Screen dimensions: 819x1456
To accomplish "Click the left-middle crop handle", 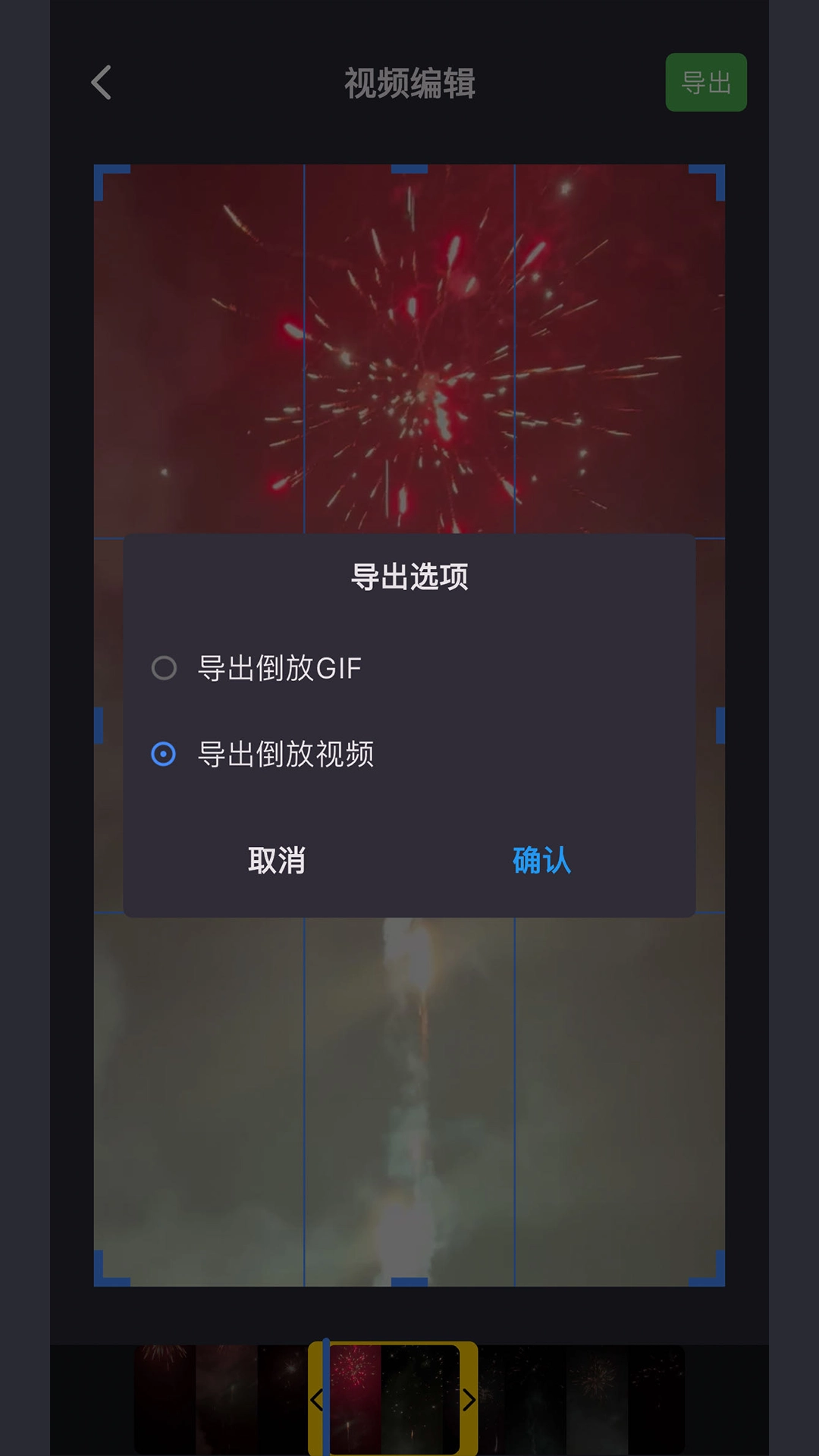I will click(99, 724).
